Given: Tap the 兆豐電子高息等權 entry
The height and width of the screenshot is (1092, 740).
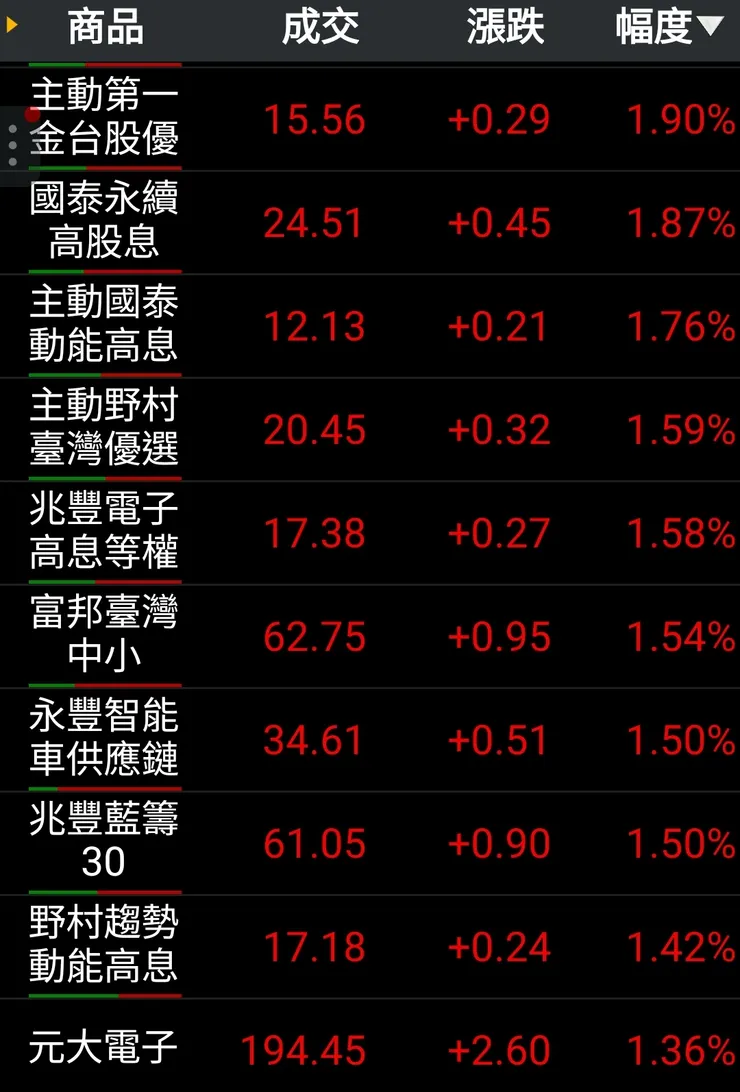Looking at the screenshot, I should pos(370,533).
